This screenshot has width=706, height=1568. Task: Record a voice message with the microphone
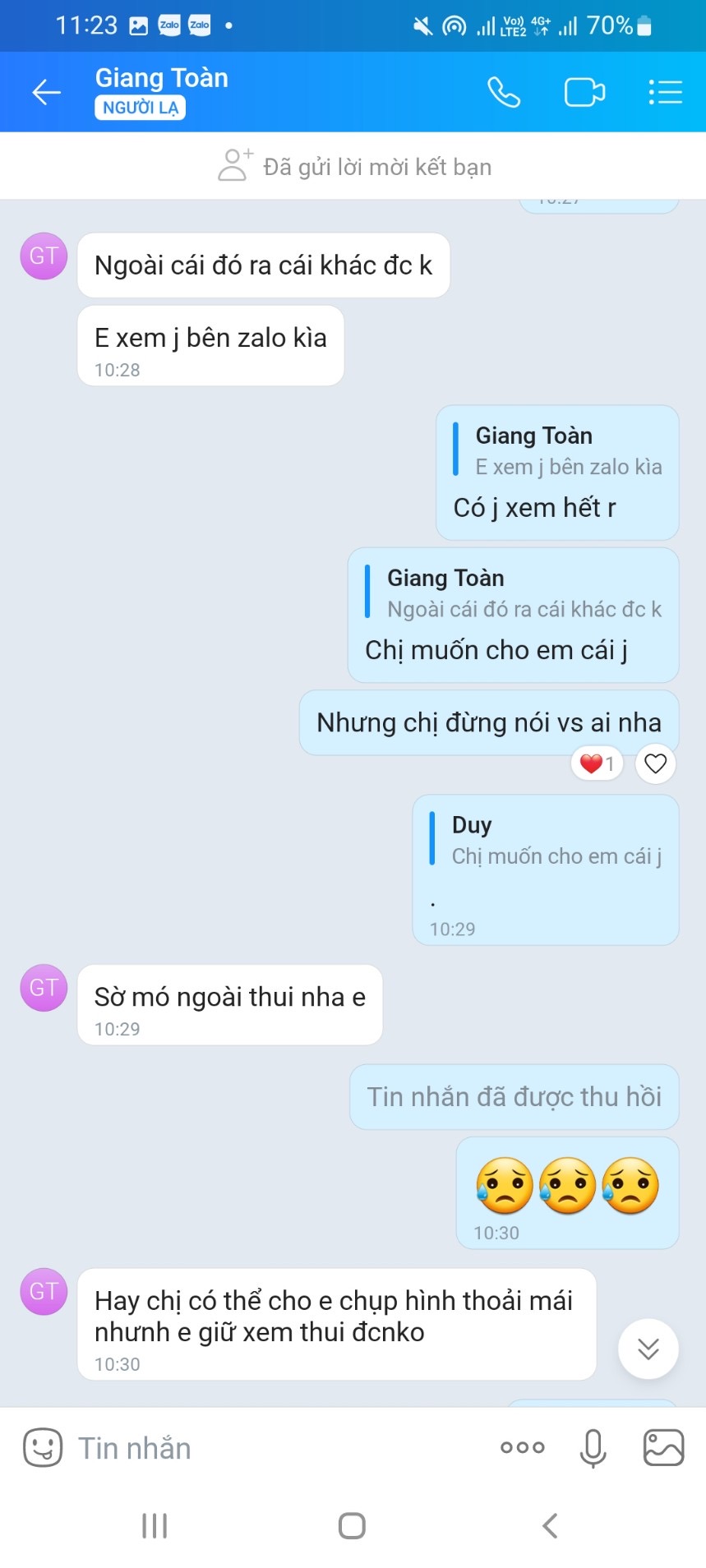tap(593, 1447)
